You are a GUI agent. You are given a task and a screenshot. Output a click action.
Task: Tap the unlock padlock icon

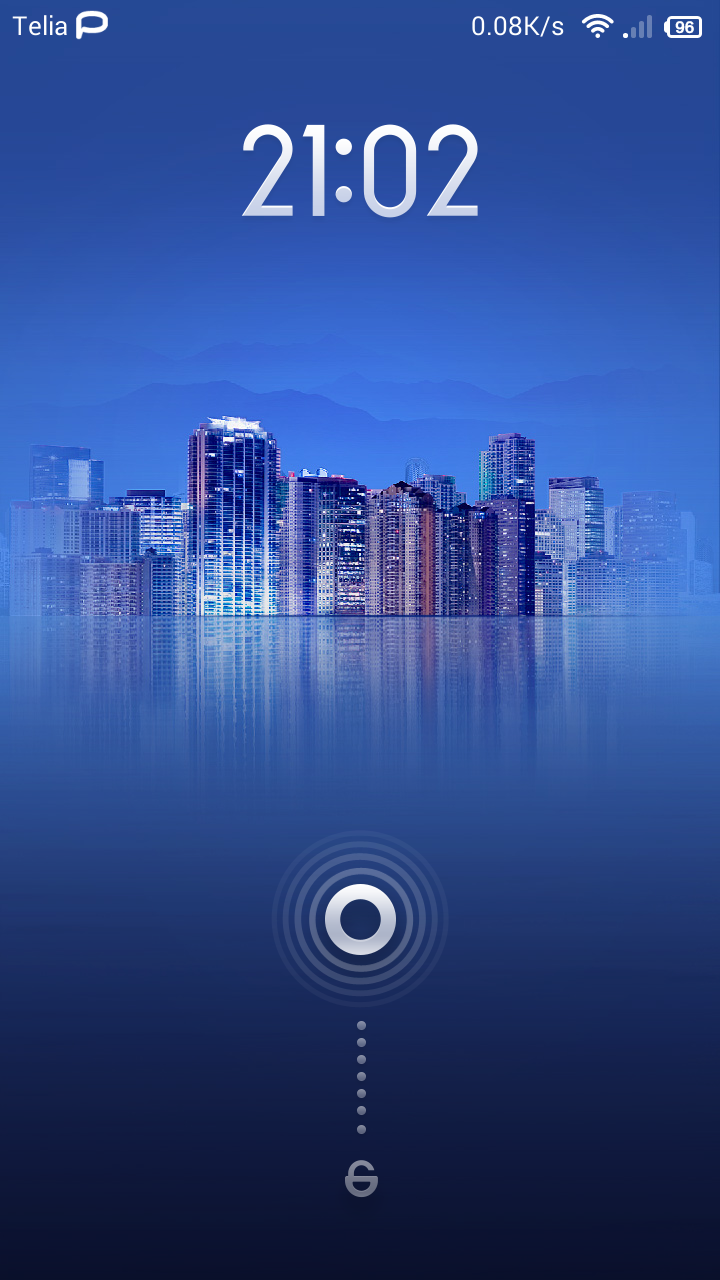[361, 1179]
